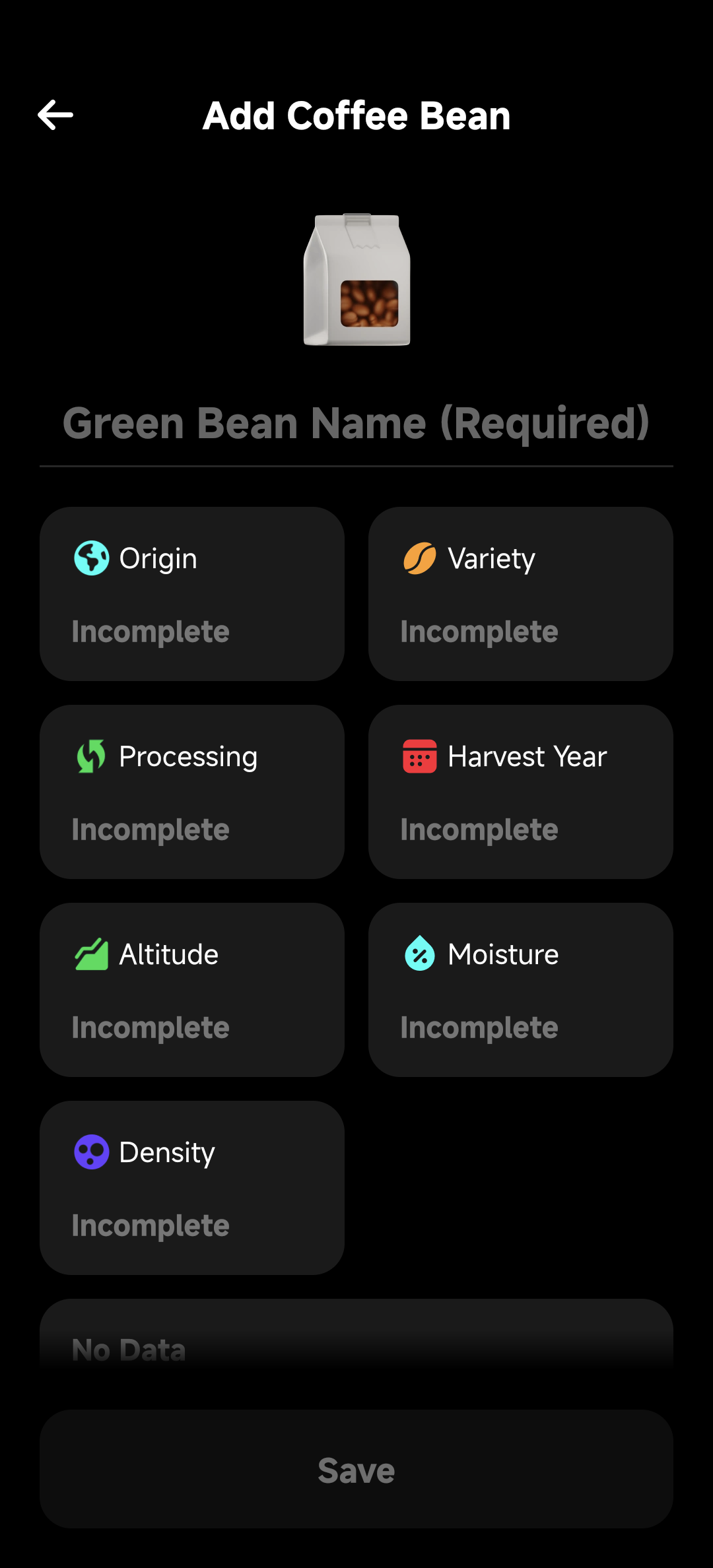Tap the Add Coffee Bean title
Image resolution: width=713 pixels, height=1568 pixels.
[356, 115]
